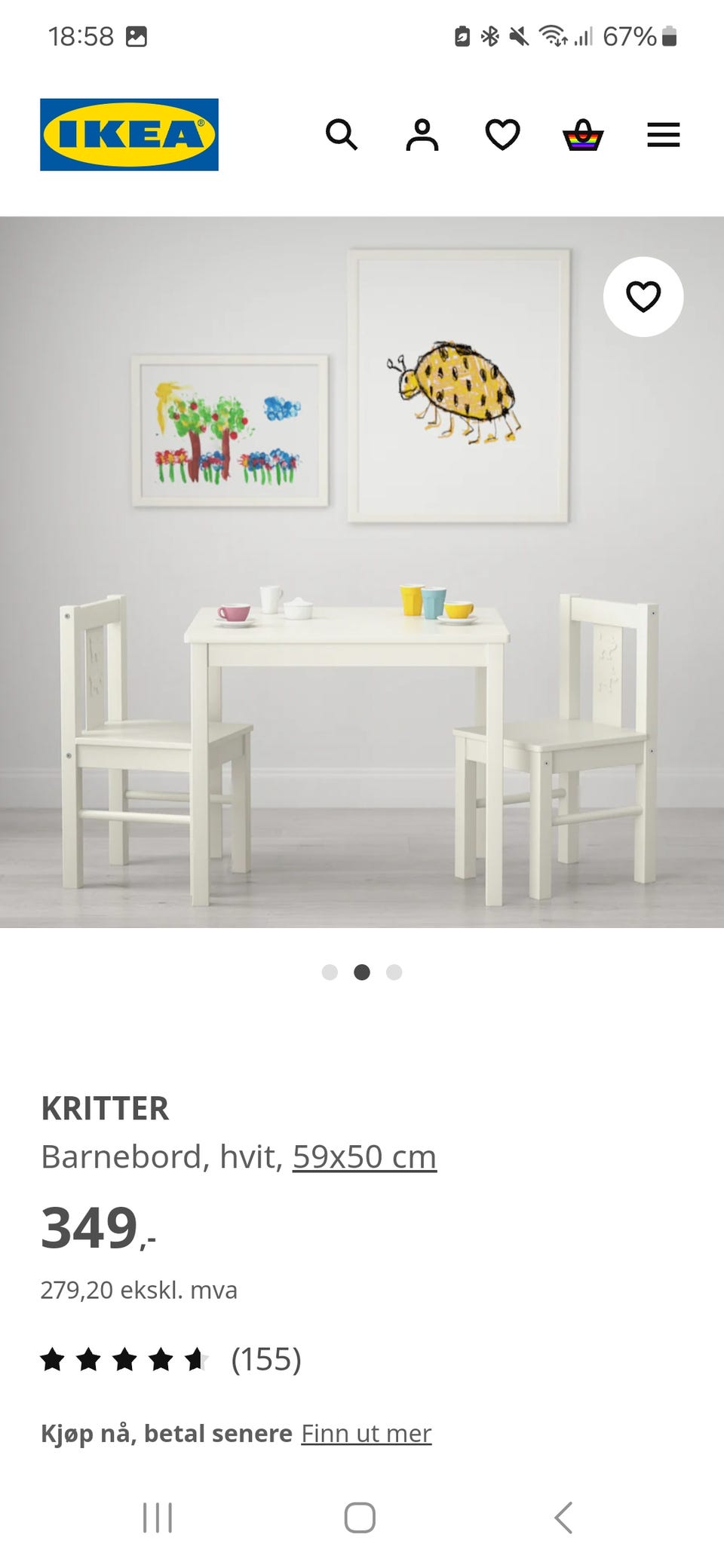Open the shopping bag
Viewport: 724px width, 1568px height.
[x=584, y=136]
